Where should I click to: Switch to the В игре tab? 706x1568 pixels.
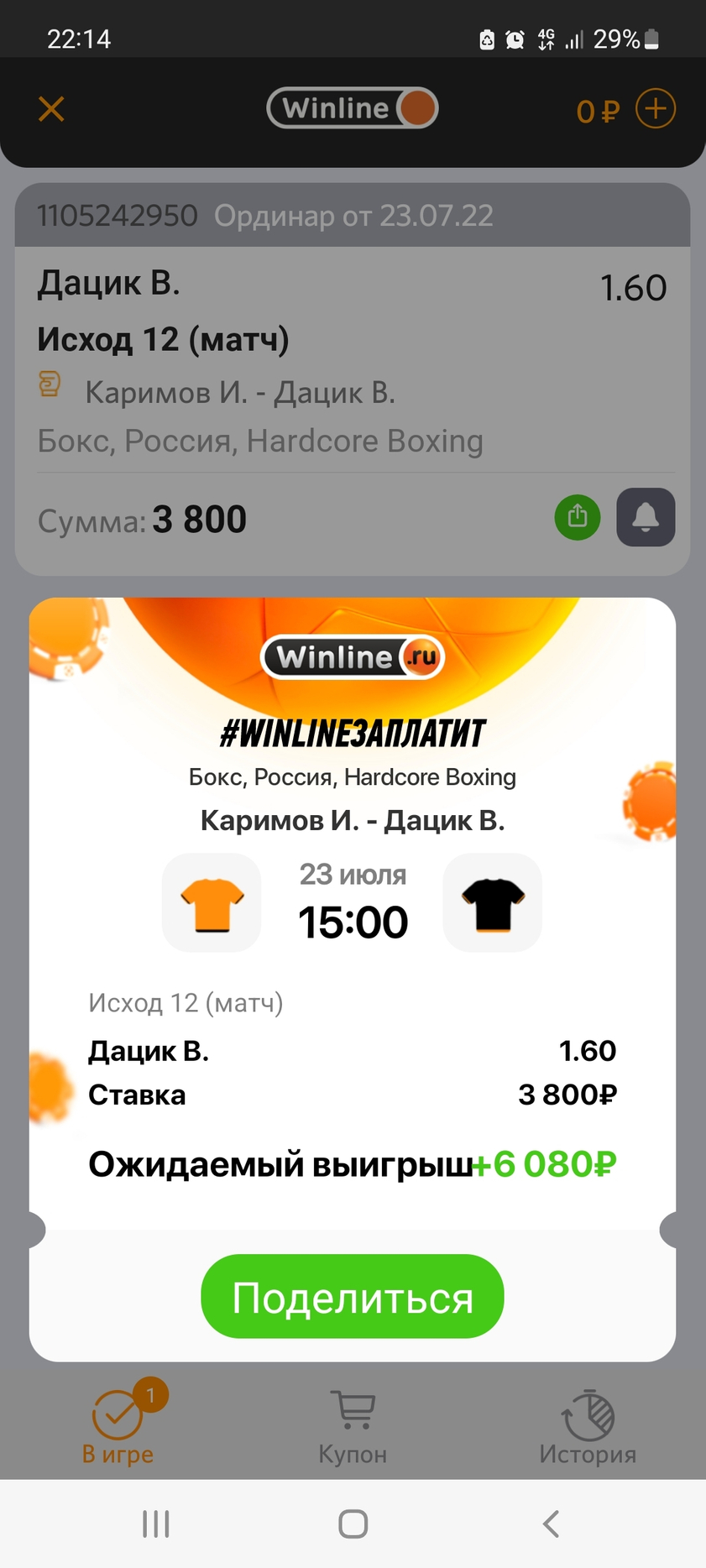(x=118, y=1428)
